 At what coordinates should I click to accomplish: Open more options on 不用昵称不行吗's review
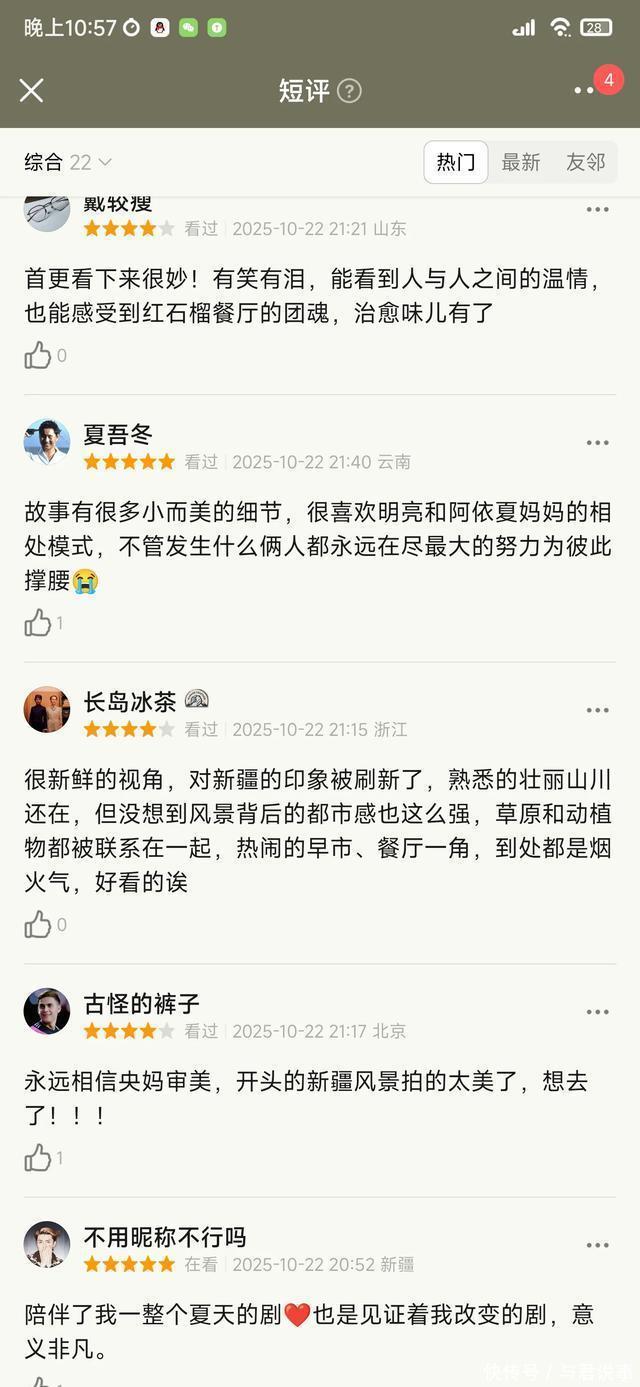click(x=597, y=1245)
